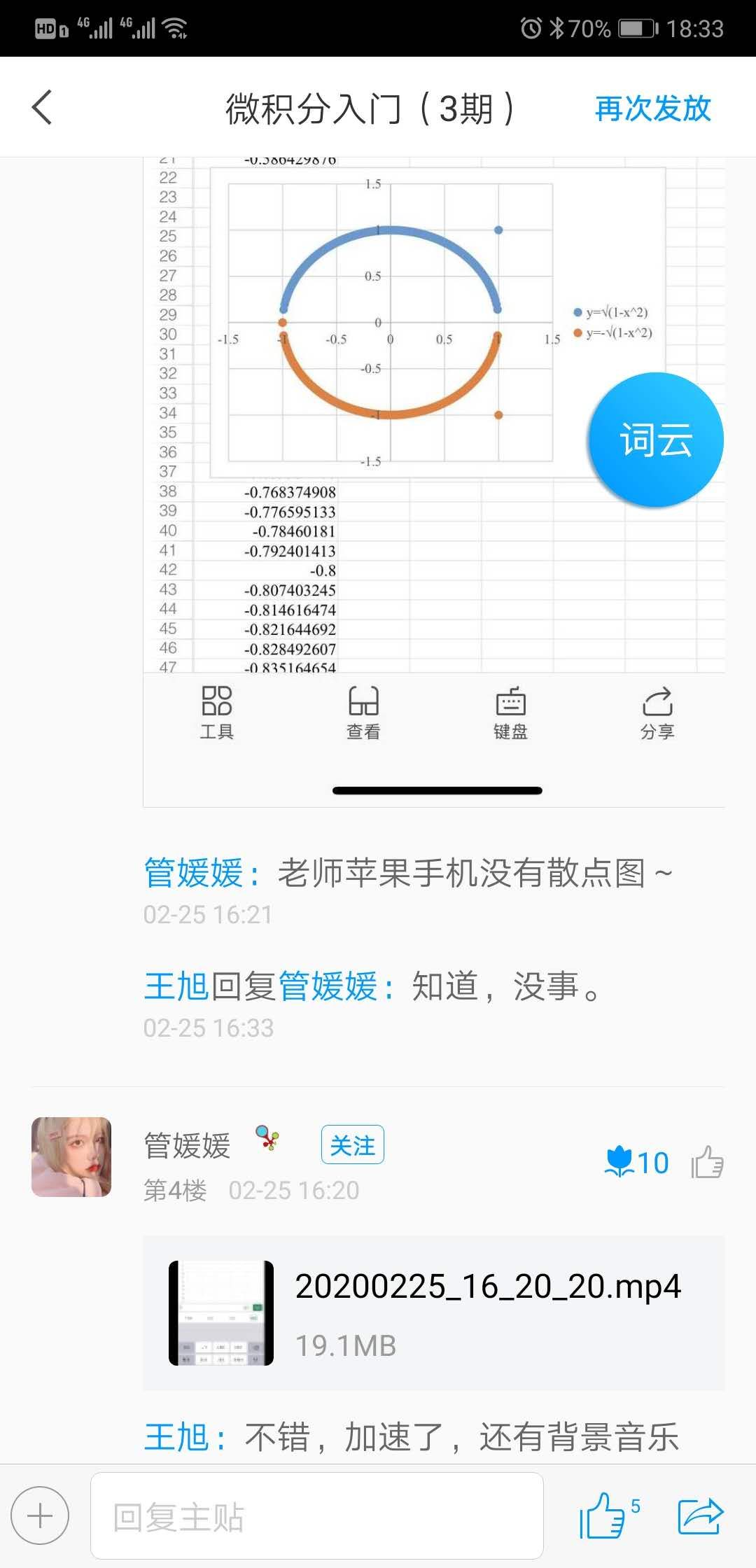Open the 词云 floating button

[x=655, y=440]
